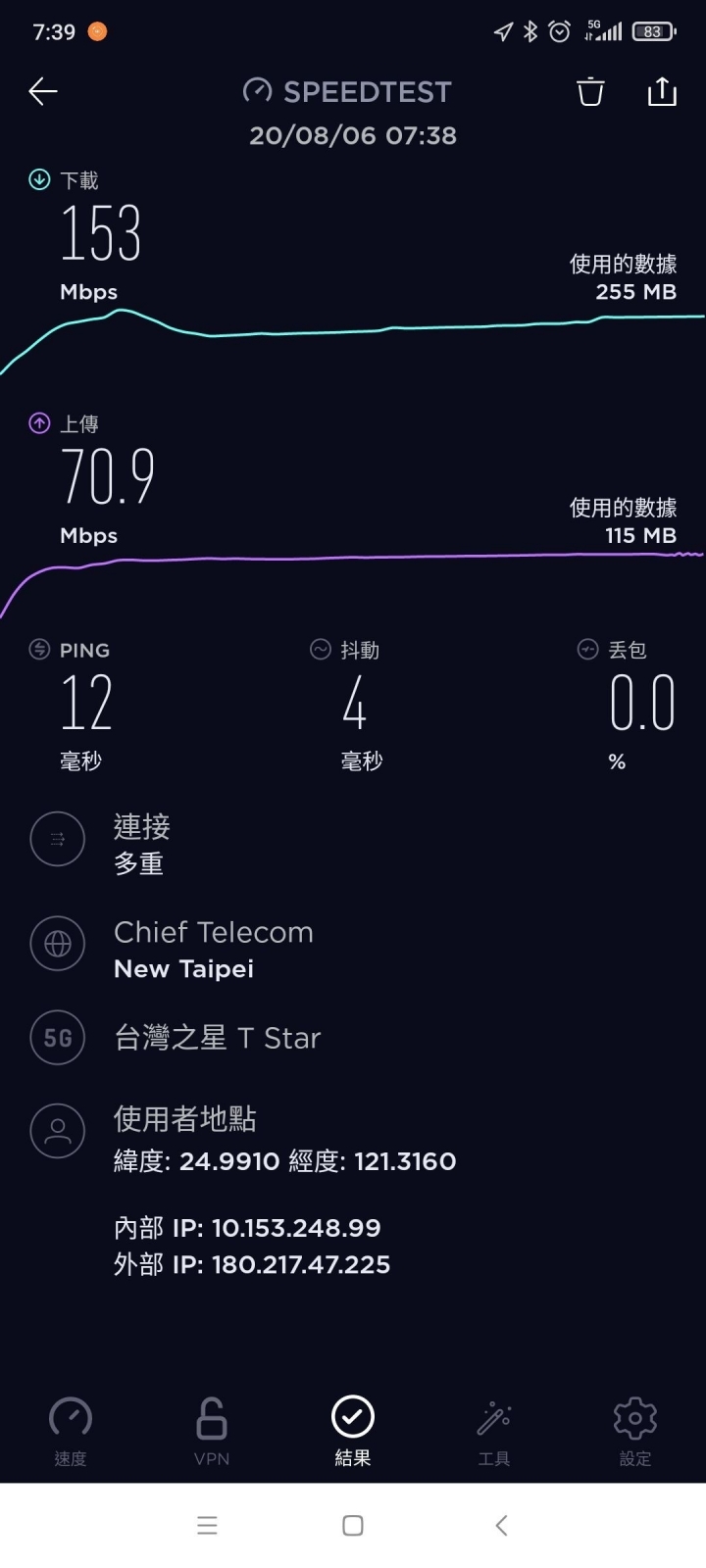
Task: Go back using the top-left arrow
Action: pyautogui.click(x=43, y=92)
